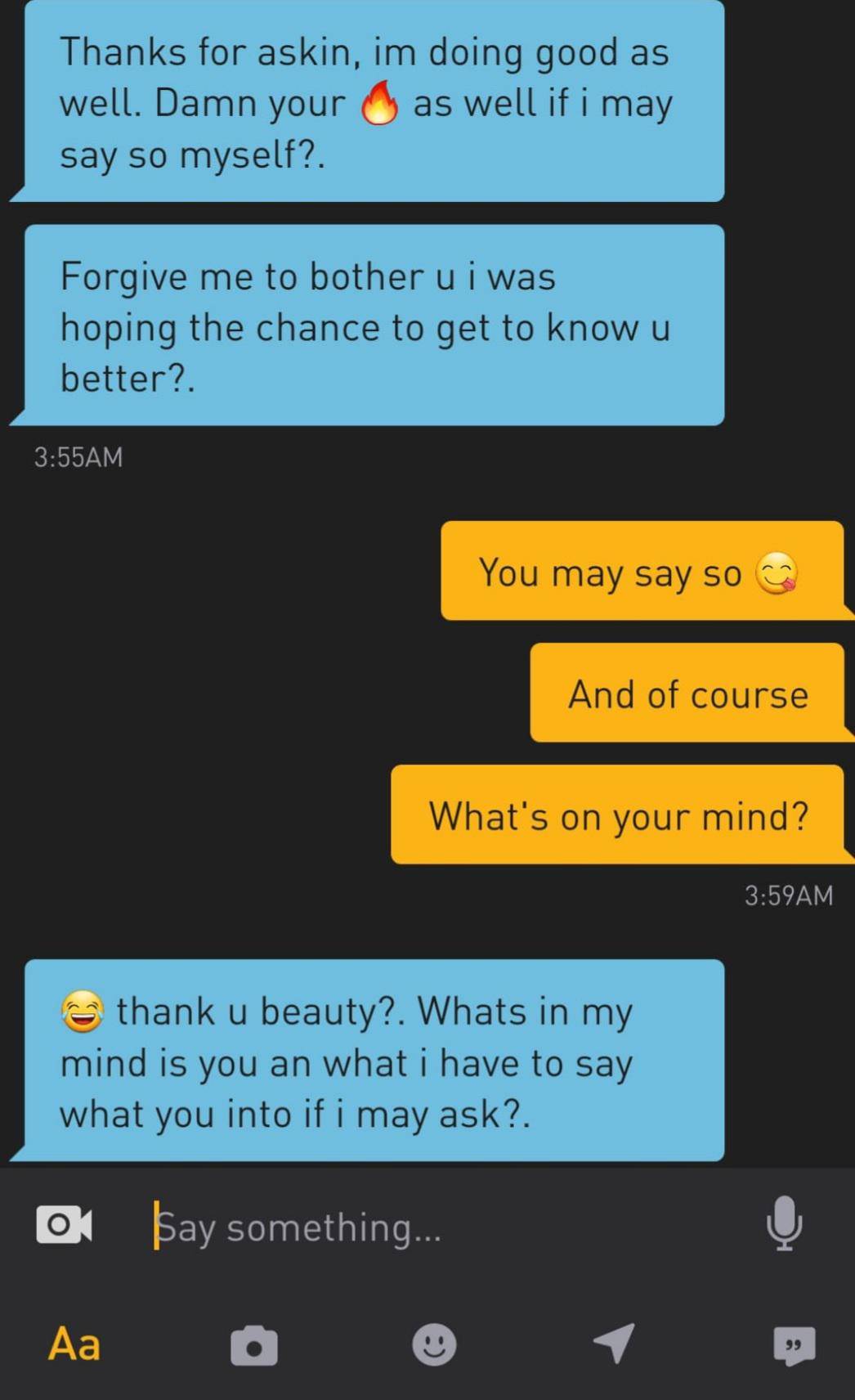Open the emoji and sticker picker
The image size is (855, 1400).
(434, 1344)
